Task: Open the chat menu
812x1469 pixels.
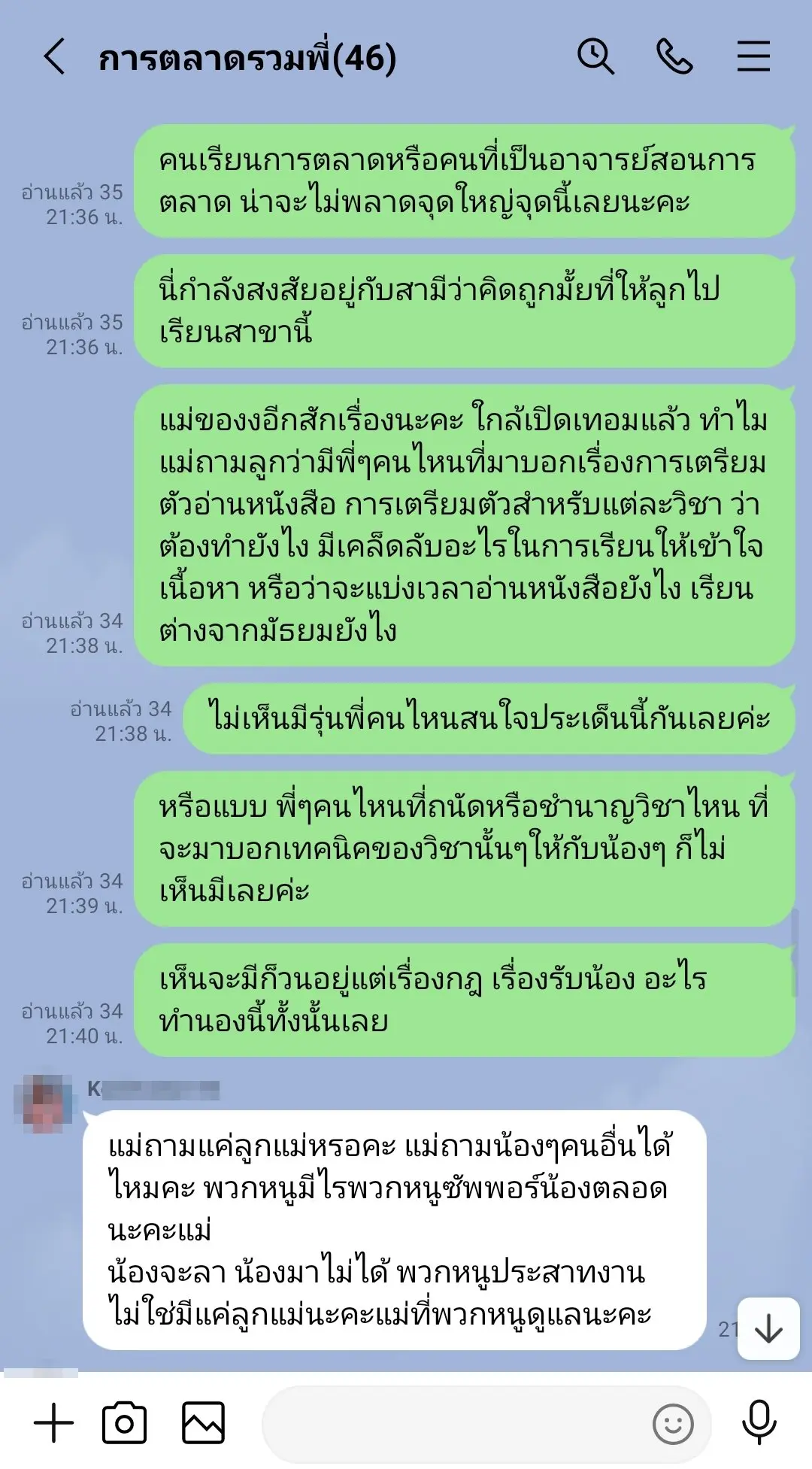Action: pos(753,57)
